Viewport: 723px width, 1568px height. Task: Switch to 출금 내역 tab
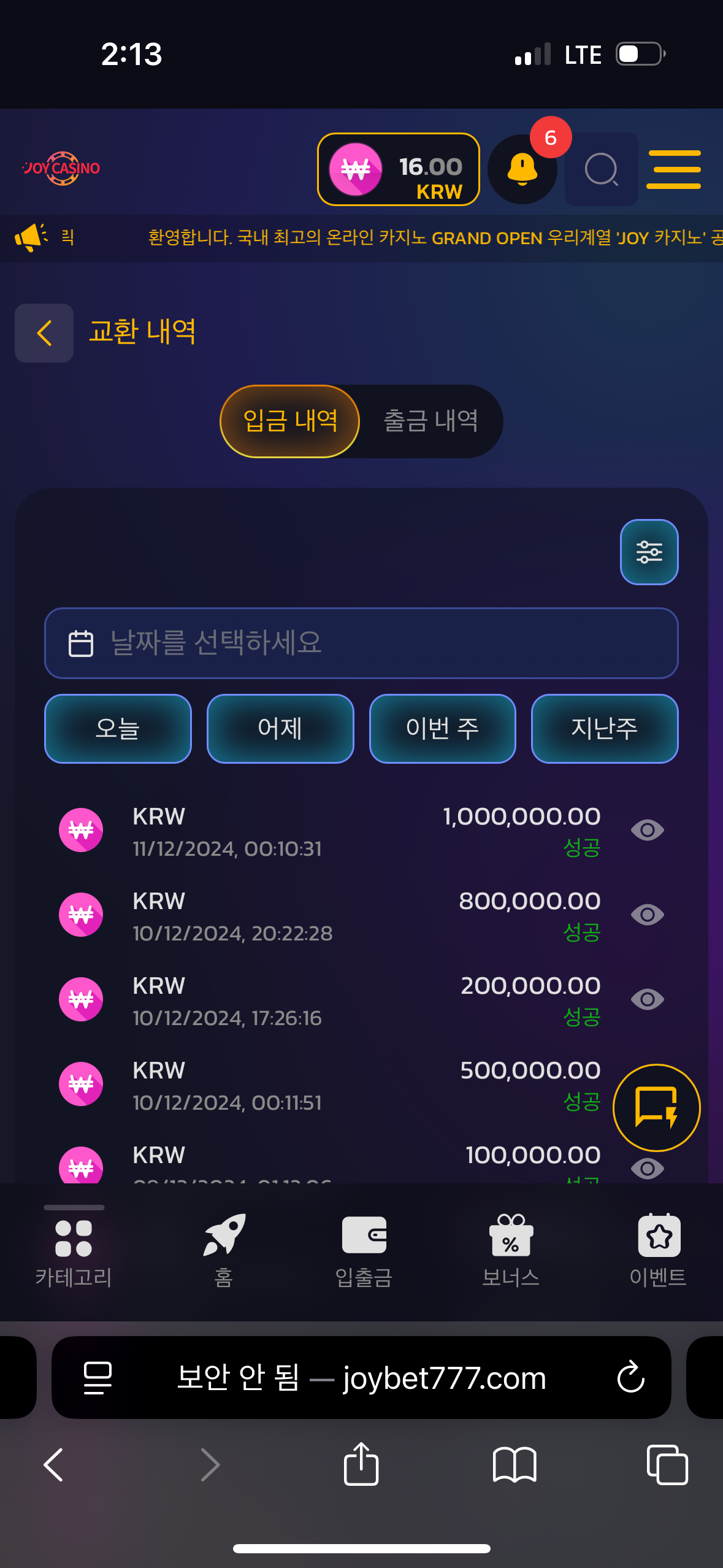tap(430, 421)
